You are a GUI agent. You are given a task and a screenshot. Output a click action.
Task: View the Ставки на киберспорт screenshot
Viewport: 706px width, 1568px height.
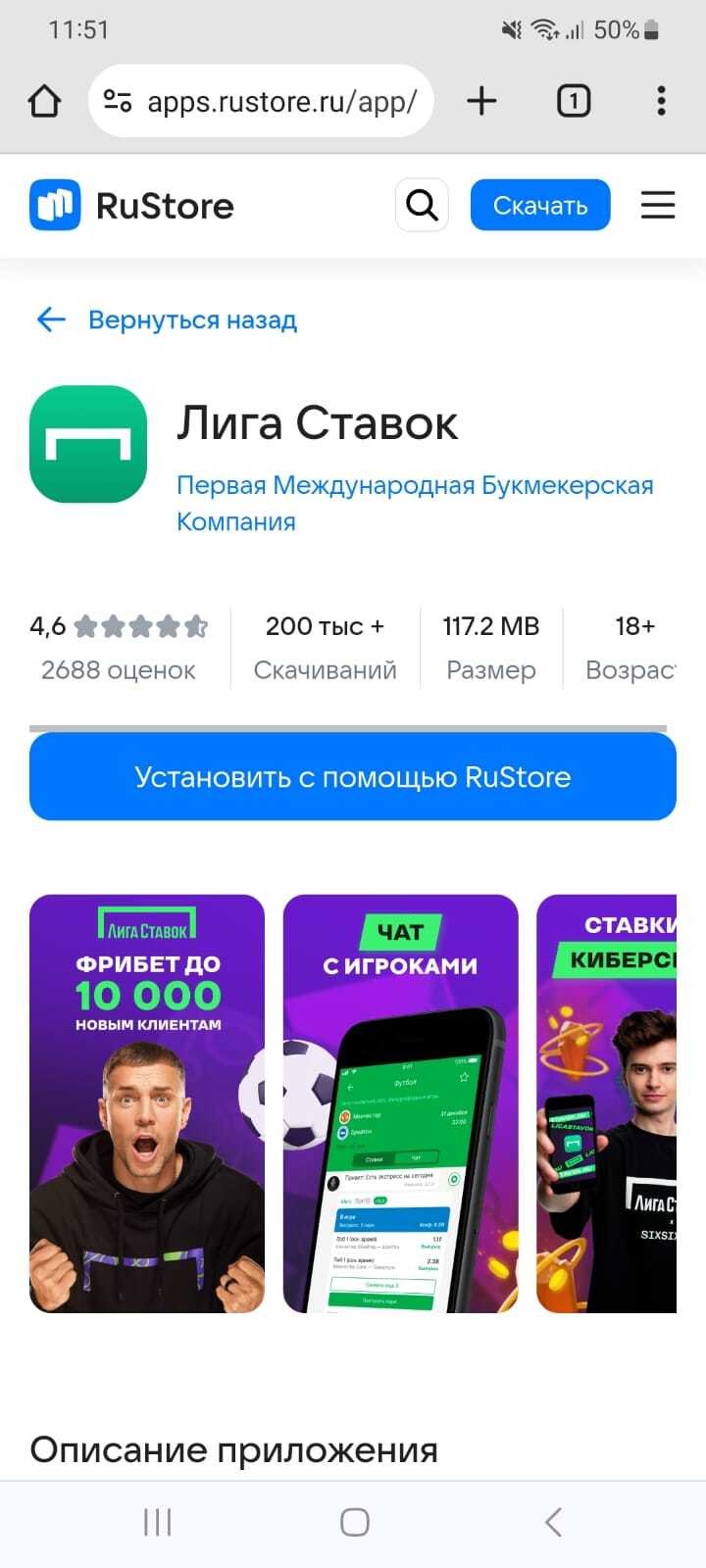(606, 1103)
